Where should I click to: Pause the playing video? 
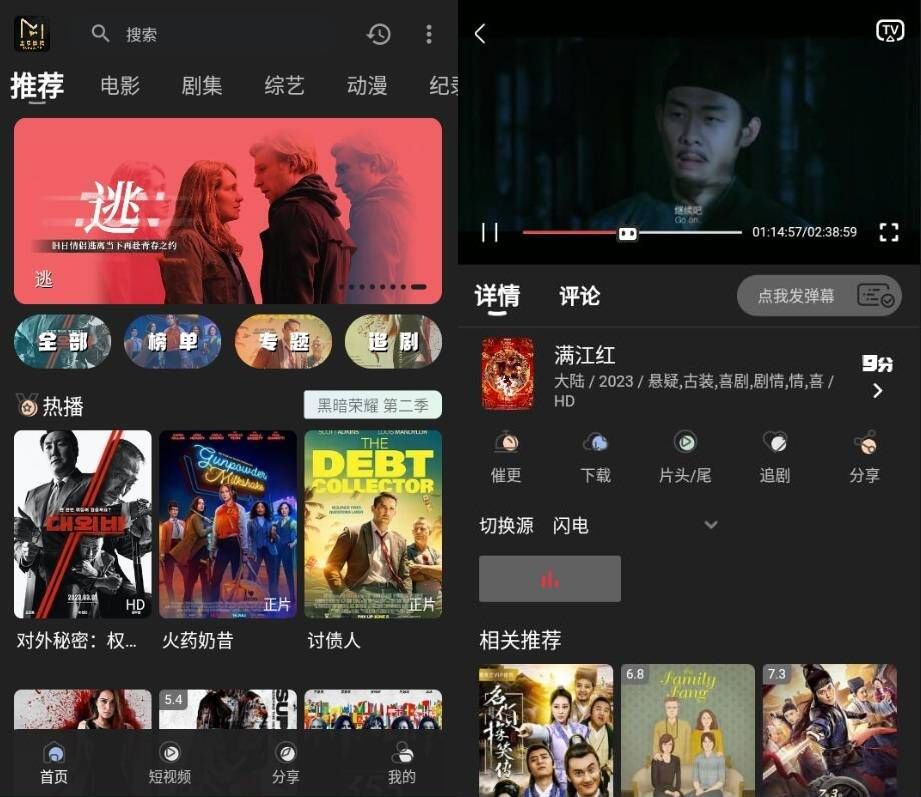[x=489, y=232]
